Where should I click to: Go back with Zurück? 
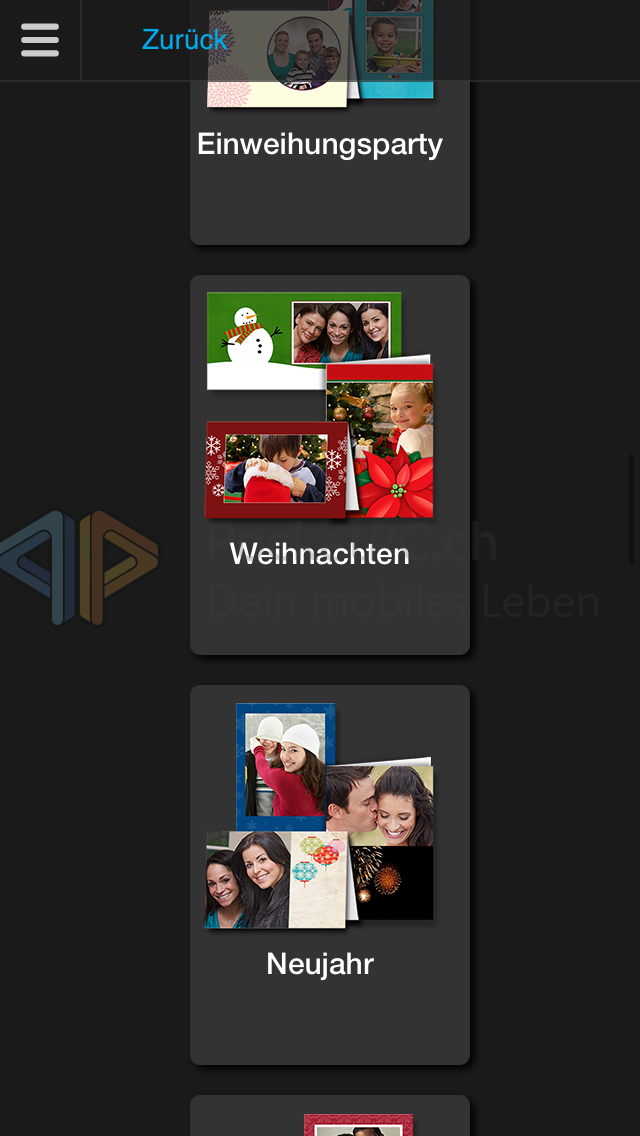(x=184, y=39)
